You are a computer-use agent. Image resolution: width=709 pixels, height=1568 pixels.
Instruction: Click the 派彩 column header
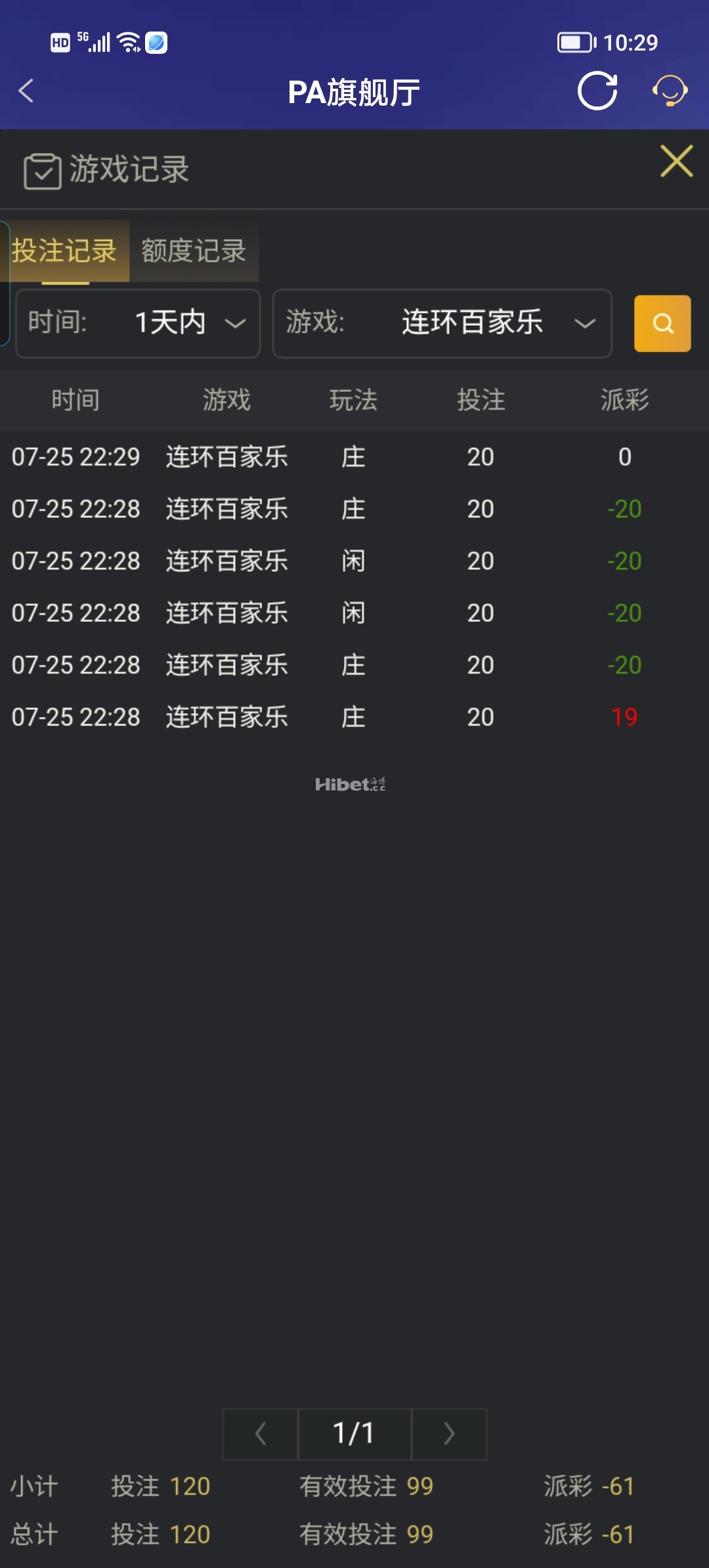tap(622, 400)
